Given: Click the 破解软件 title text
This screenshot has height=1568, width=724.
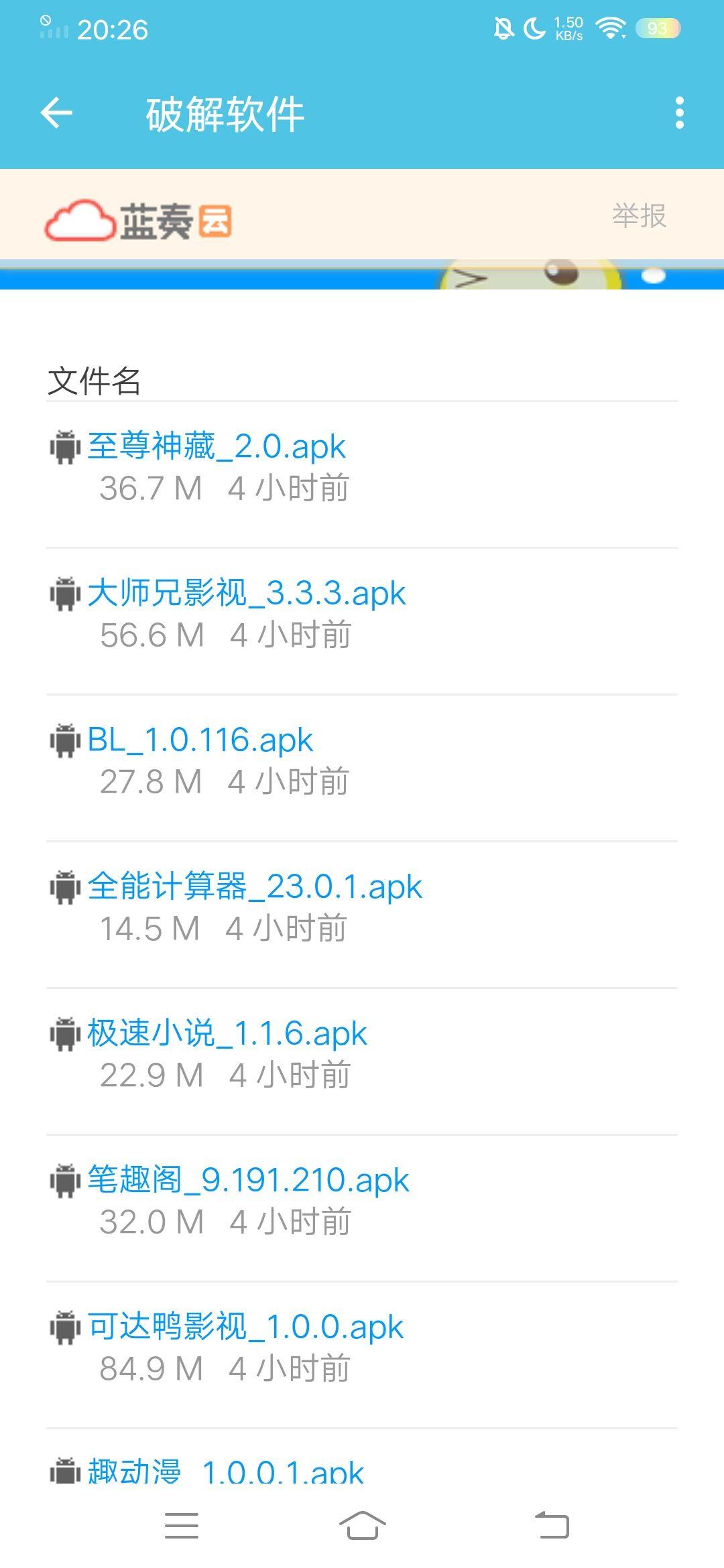Looking at the screenshot, I should point(225,113).
